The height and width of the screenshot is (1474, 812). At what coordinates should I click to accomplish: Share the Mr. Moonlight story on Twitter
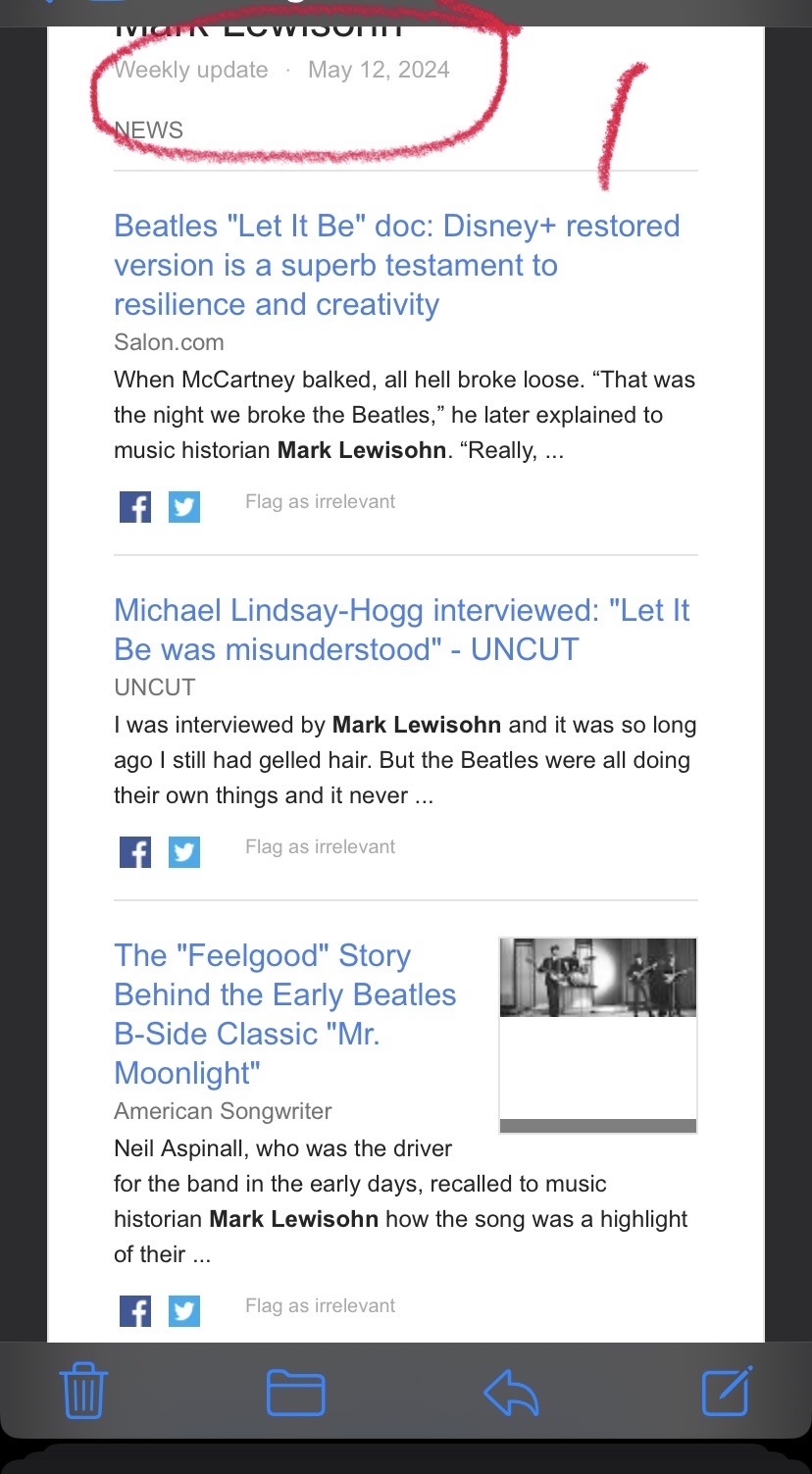click(x=184, y=1311)
